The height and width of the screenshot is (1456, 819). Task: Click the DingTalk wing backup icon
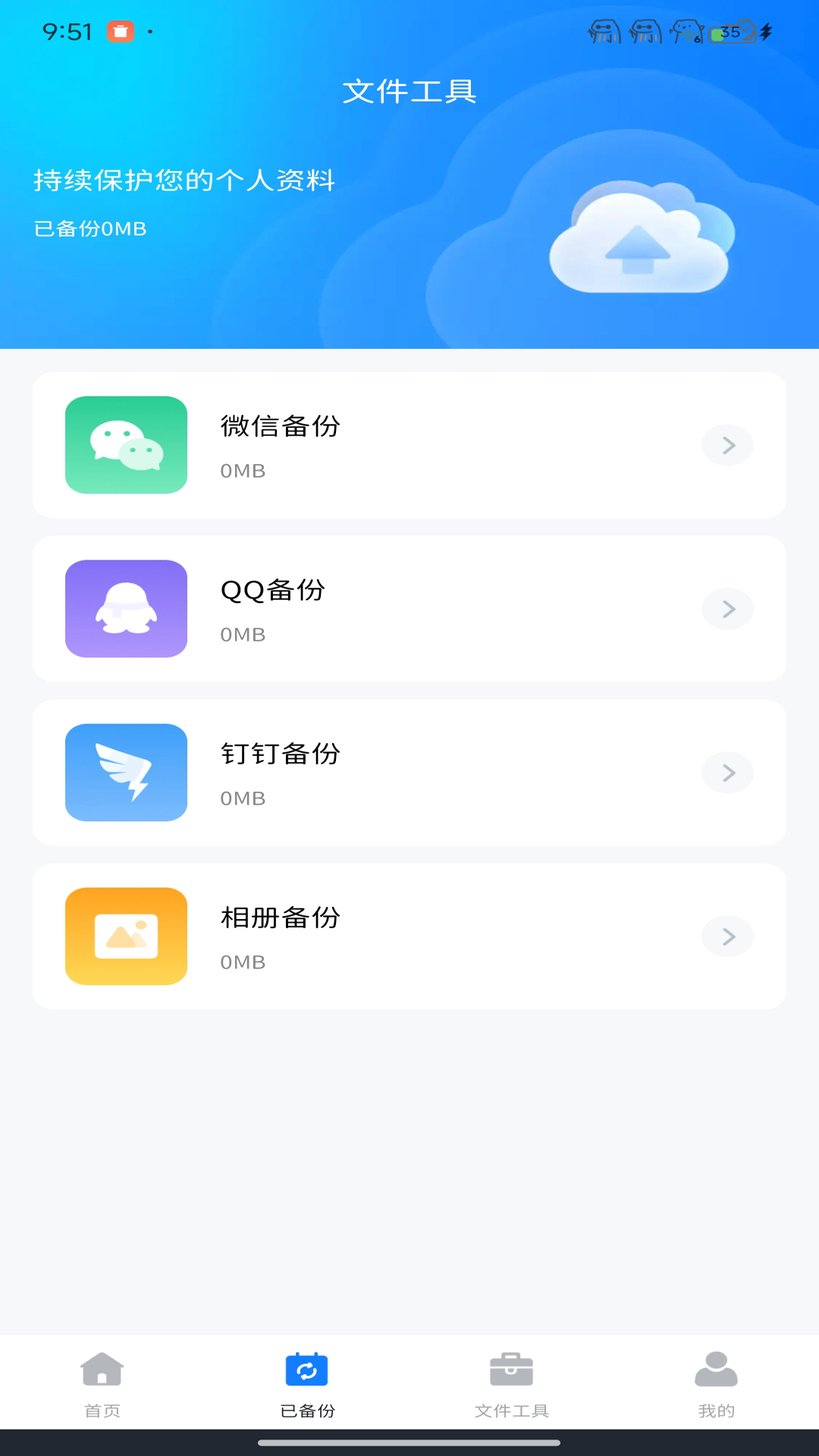[x=126, y=773]
